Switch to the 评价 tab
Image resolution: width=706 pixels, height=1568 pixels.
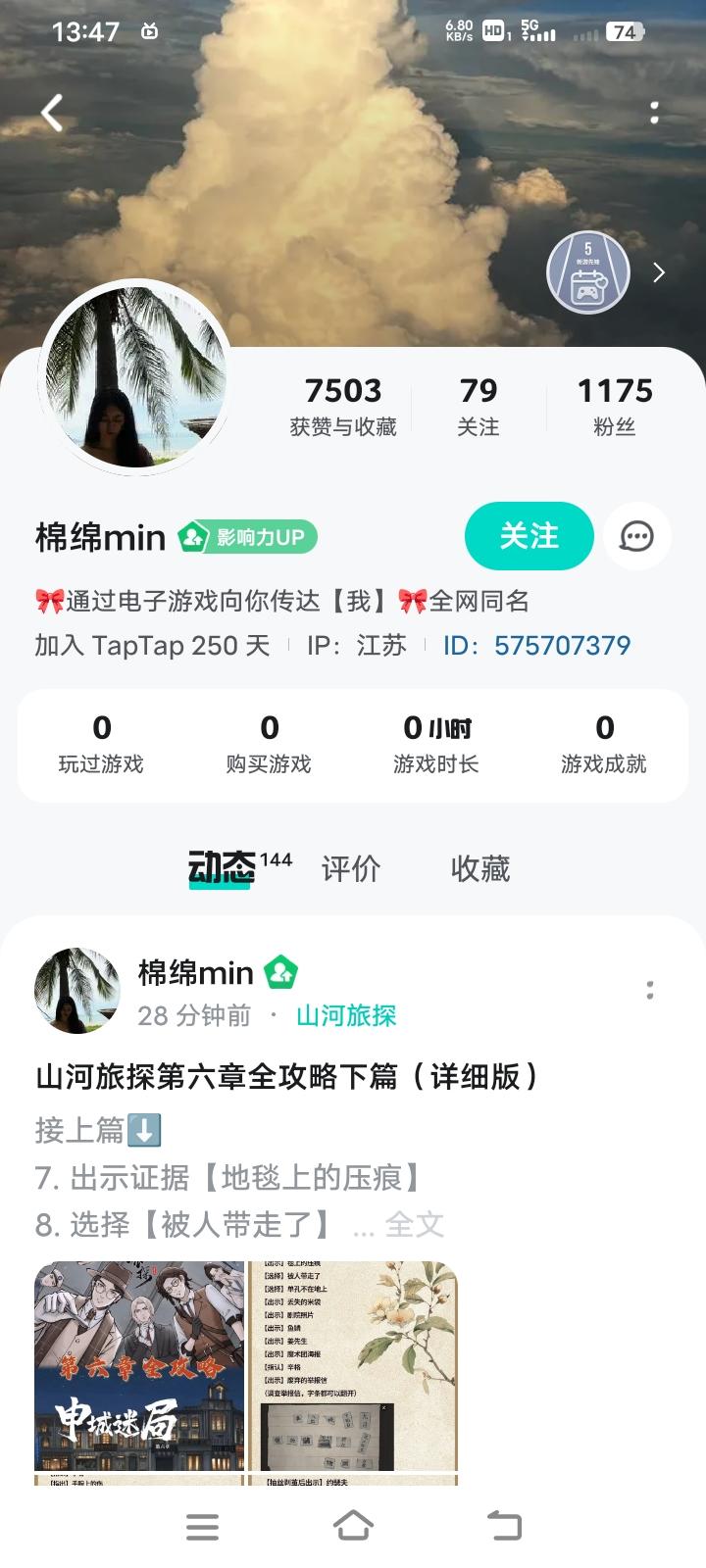pos(350,869)
